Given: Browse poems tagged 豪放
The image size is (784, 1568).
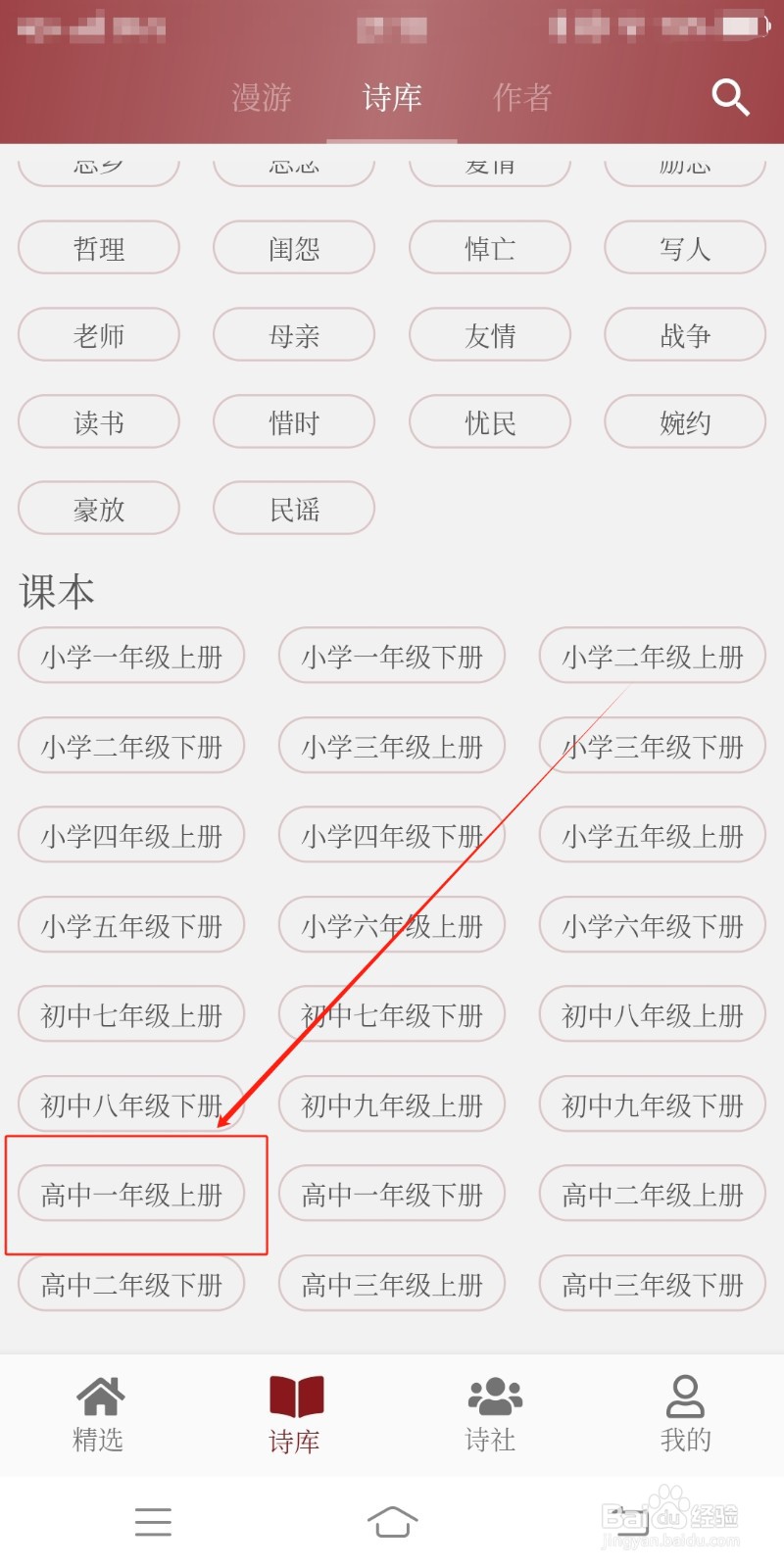Looking at the screenshot, I should click(98, 509).
